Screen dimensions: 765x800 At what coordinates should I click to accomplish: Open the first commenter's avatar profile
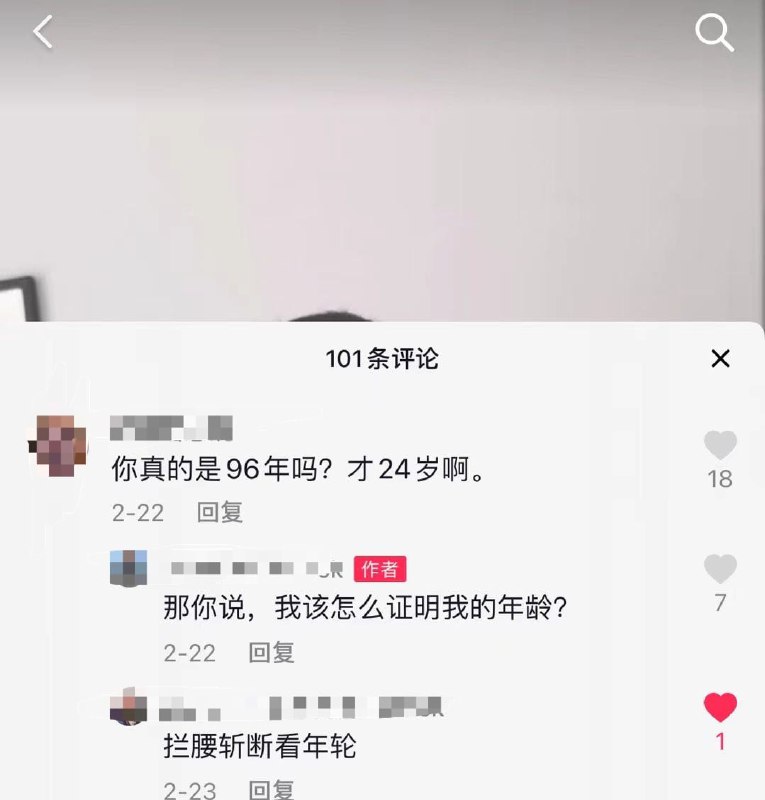pyautogui.click(x=58, y=446)
